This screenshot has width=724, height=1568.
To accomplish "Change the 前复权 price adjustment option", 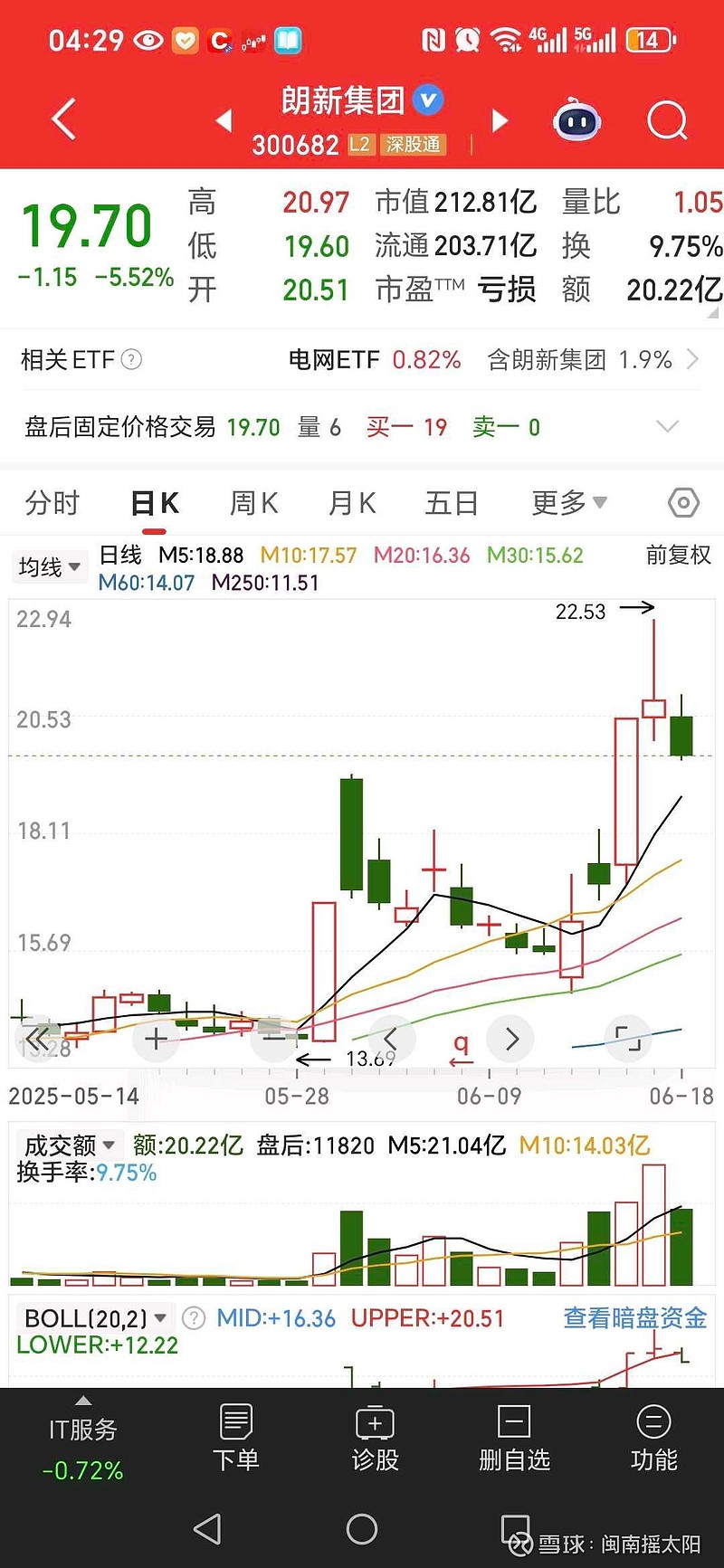I will [x=679, y=555].
